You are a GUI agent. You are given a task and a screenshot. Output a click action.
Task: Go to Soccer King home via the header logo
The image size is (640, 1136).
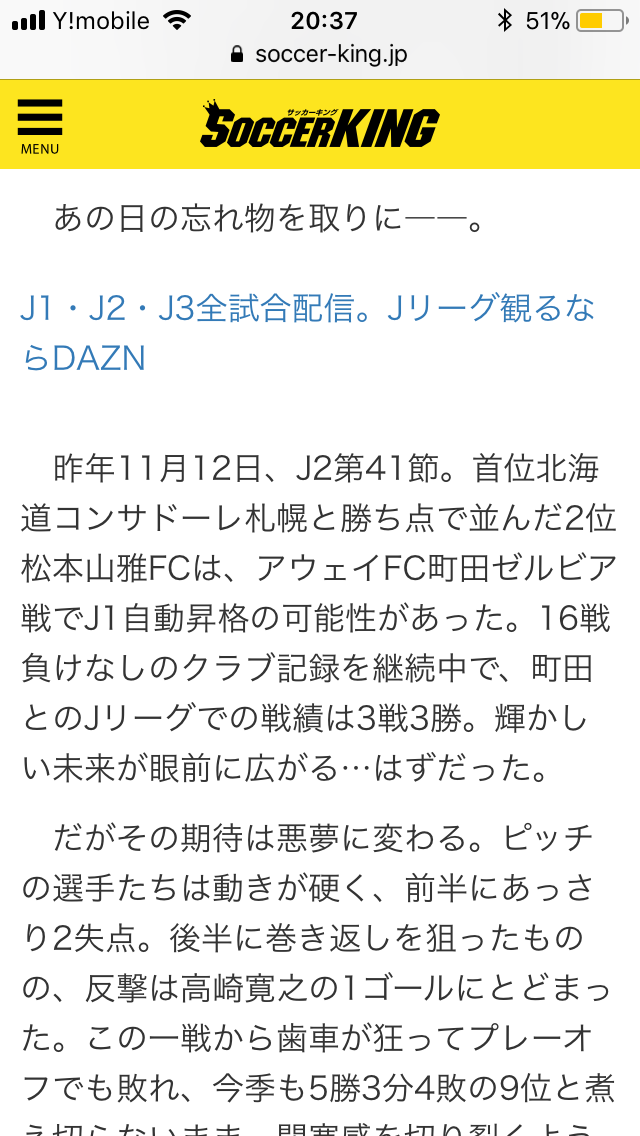coord(320,126)
